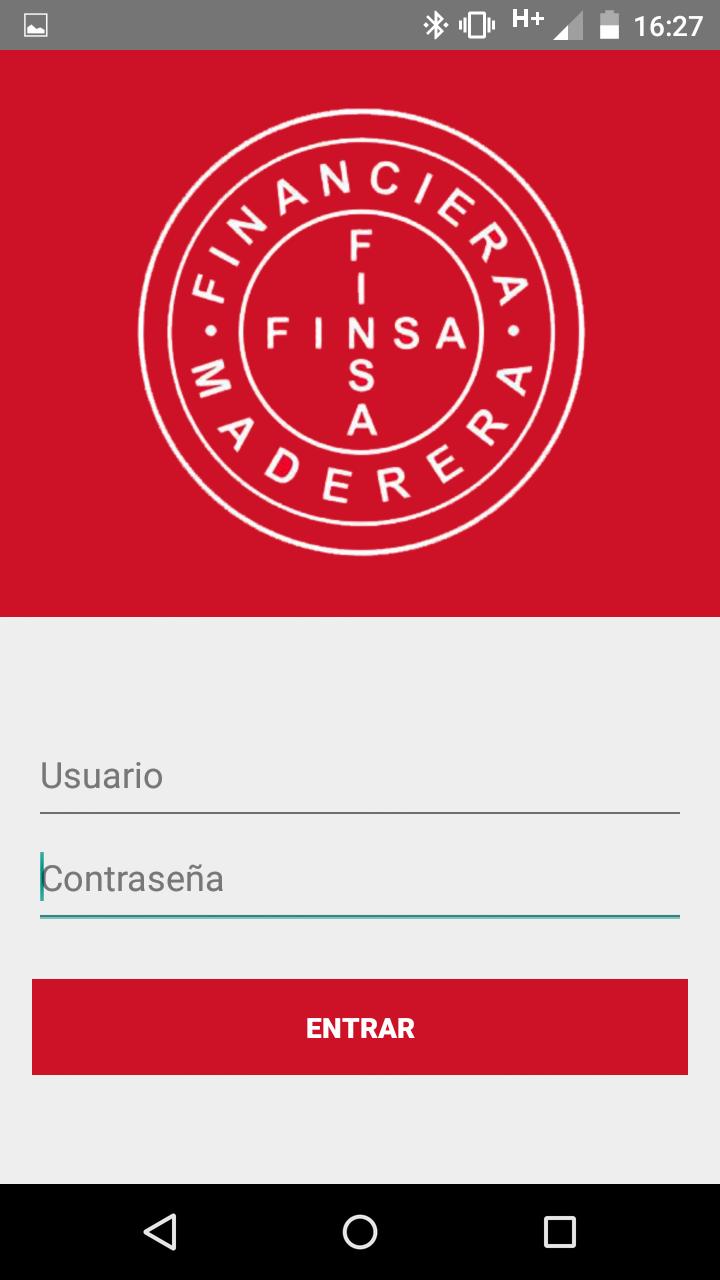
Task: Tap the Usuario placeholder text
Action: pyautogui.click(x=101, y=776)
